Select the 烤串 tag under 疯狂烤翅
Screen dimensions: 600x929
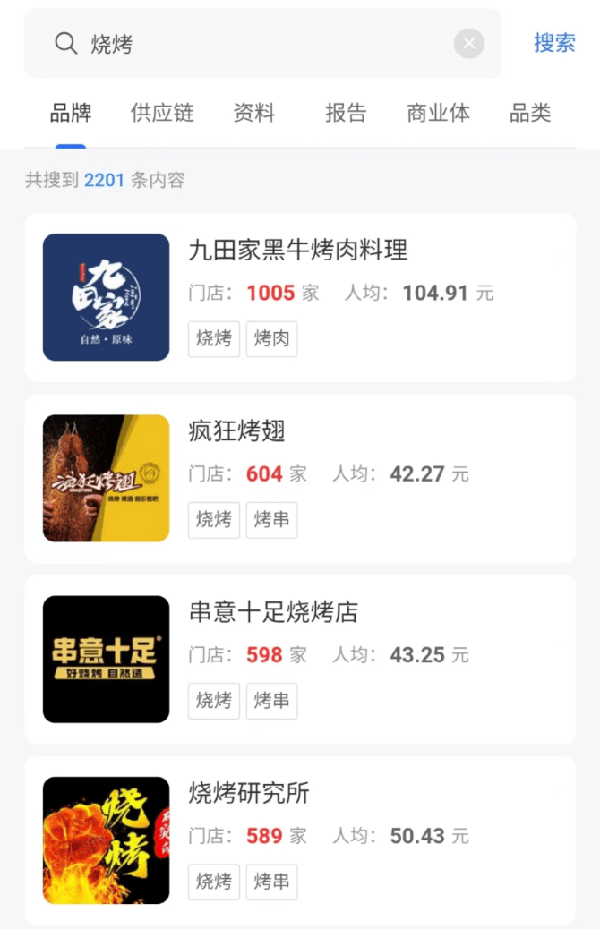pyautogui.click(x=271, y=520)
